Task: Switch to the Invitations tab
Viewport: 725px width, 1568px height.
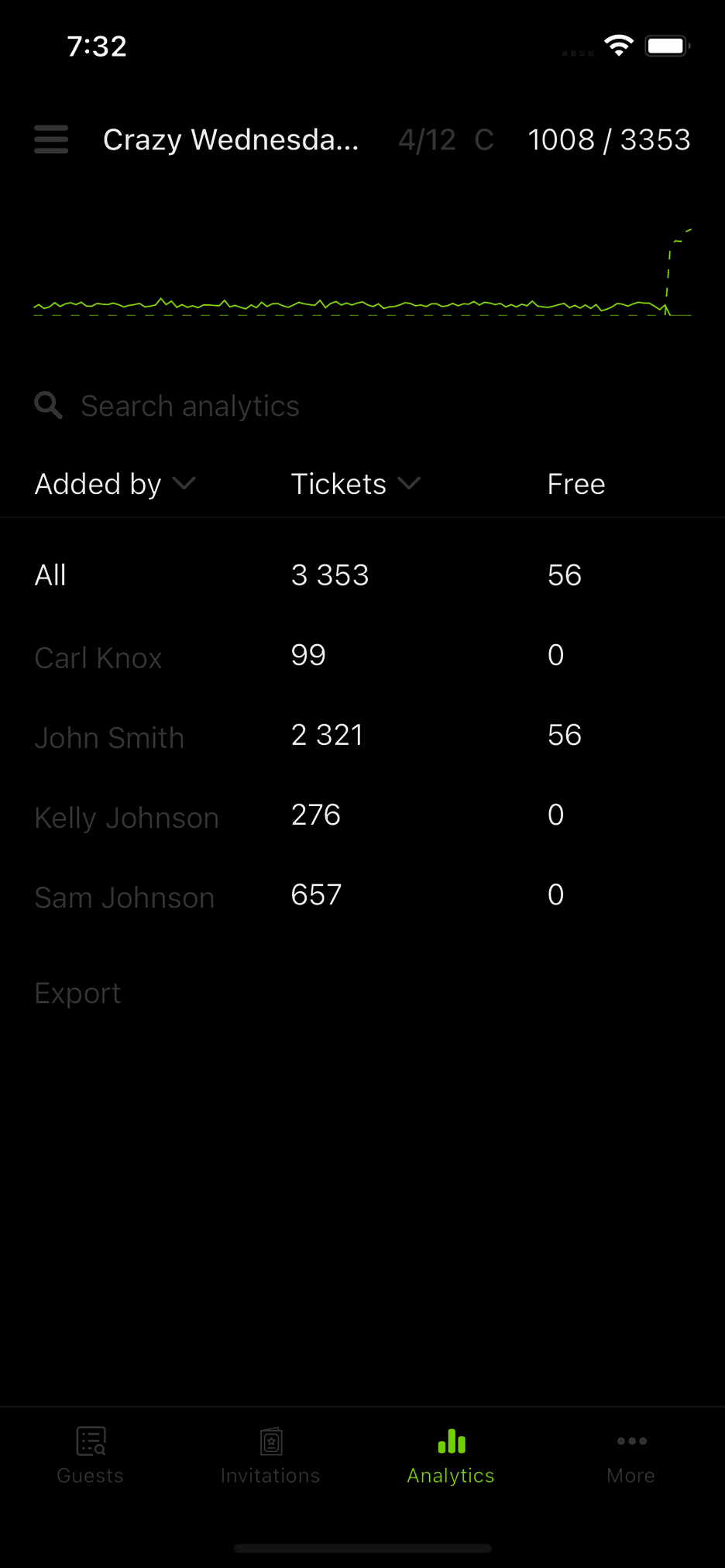Action: coord(270,1456)
